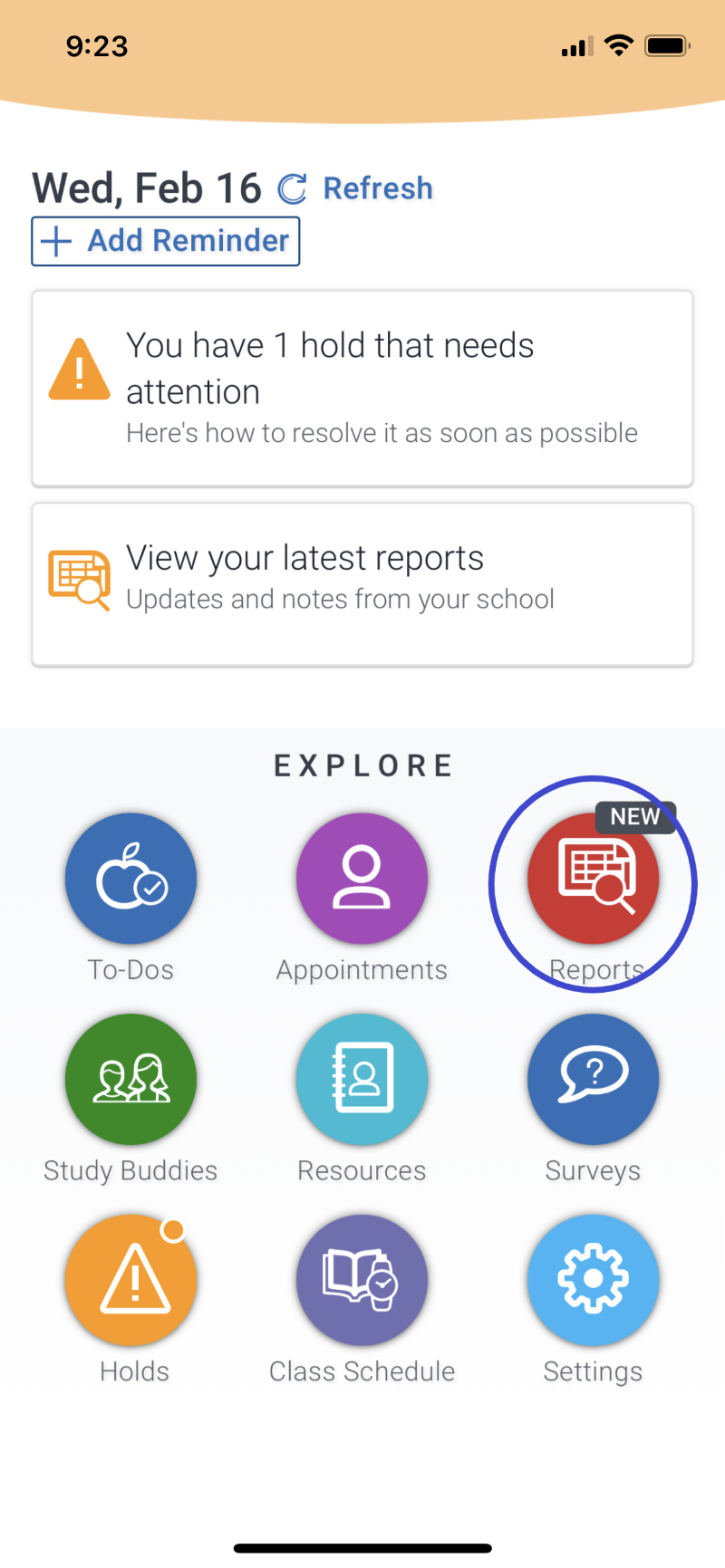Open Surveys

tap(593, 1080)
